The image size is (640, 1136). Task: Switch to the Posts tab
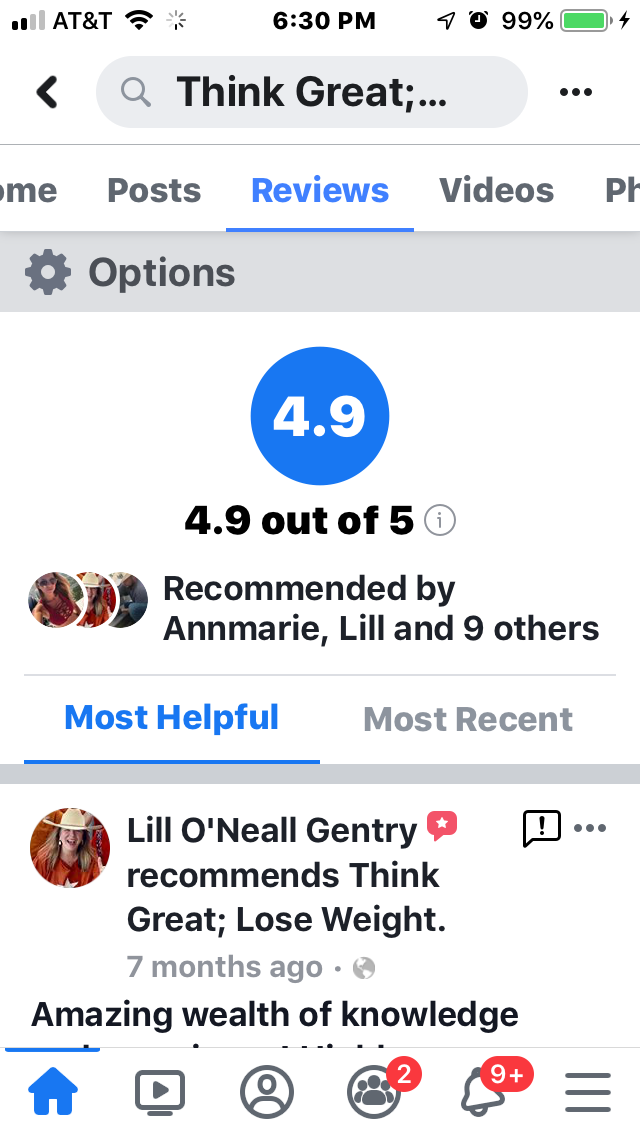coord(154,190)
